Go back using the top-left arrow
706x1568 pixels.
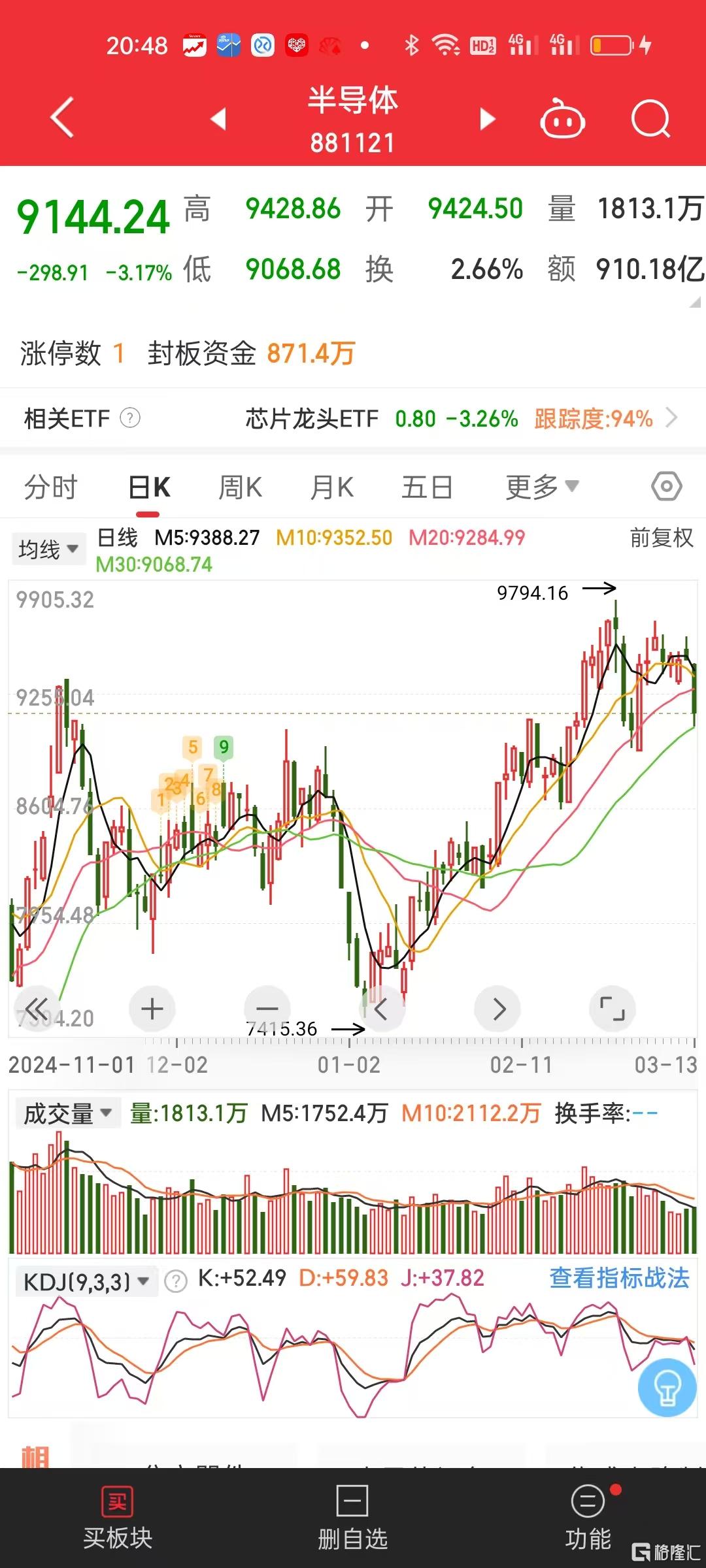pos(62,118)
